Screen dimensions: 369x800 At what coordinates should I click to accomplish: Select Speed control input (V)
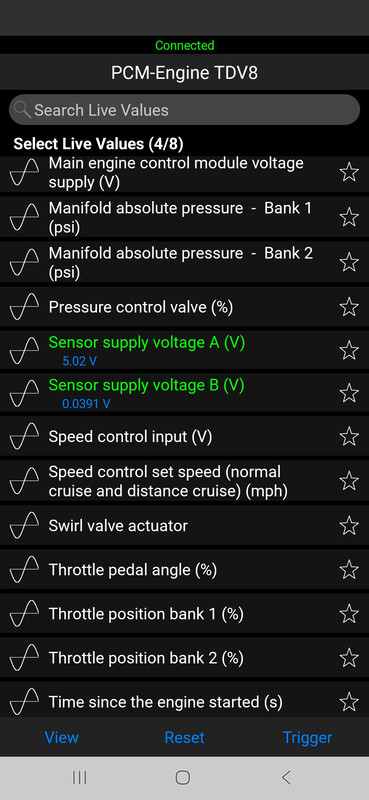coord(184,437)
